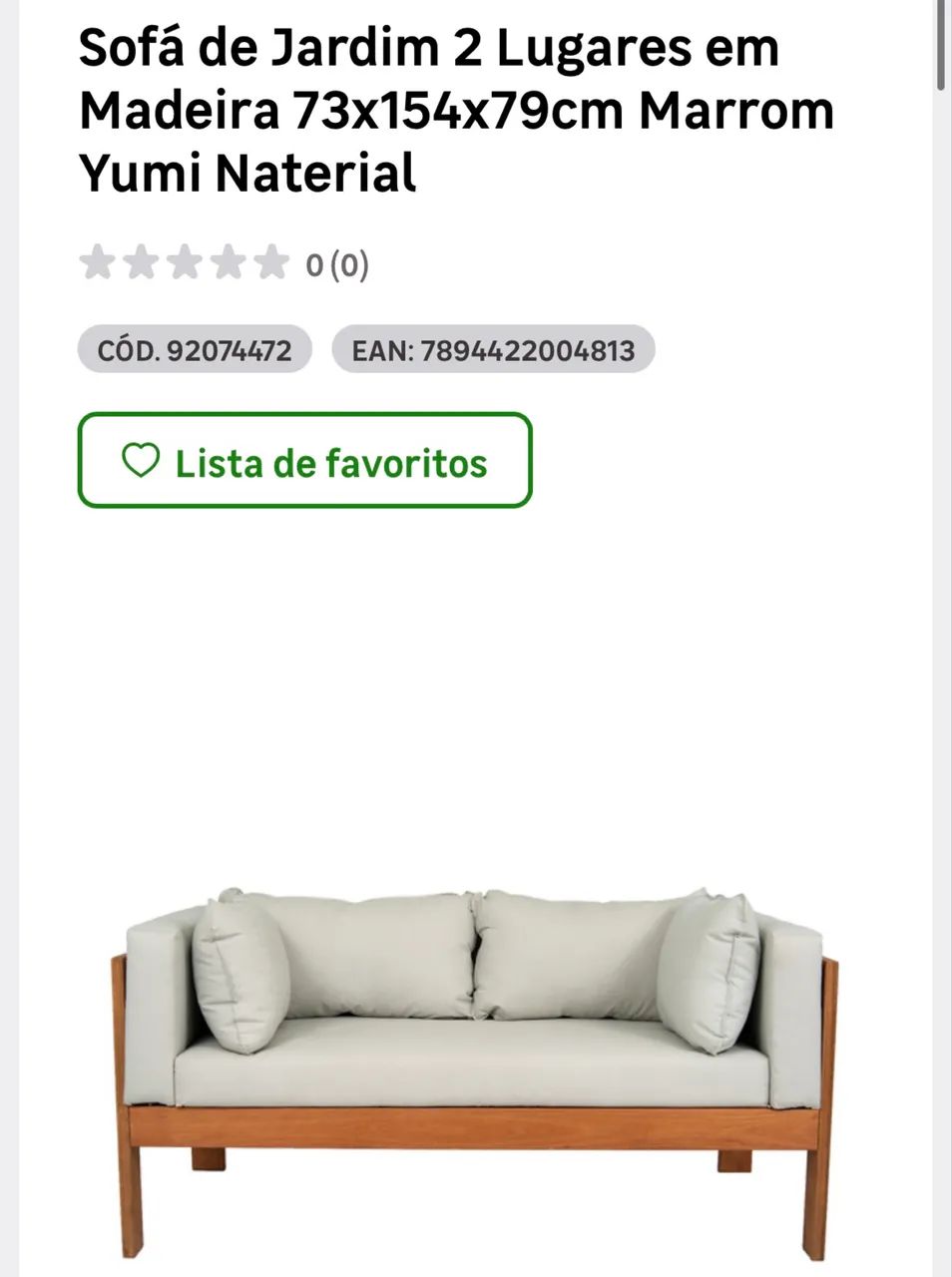Add the sofa to Lista de favoritos
Screen dimensions: 952x1277
[304, 461]
